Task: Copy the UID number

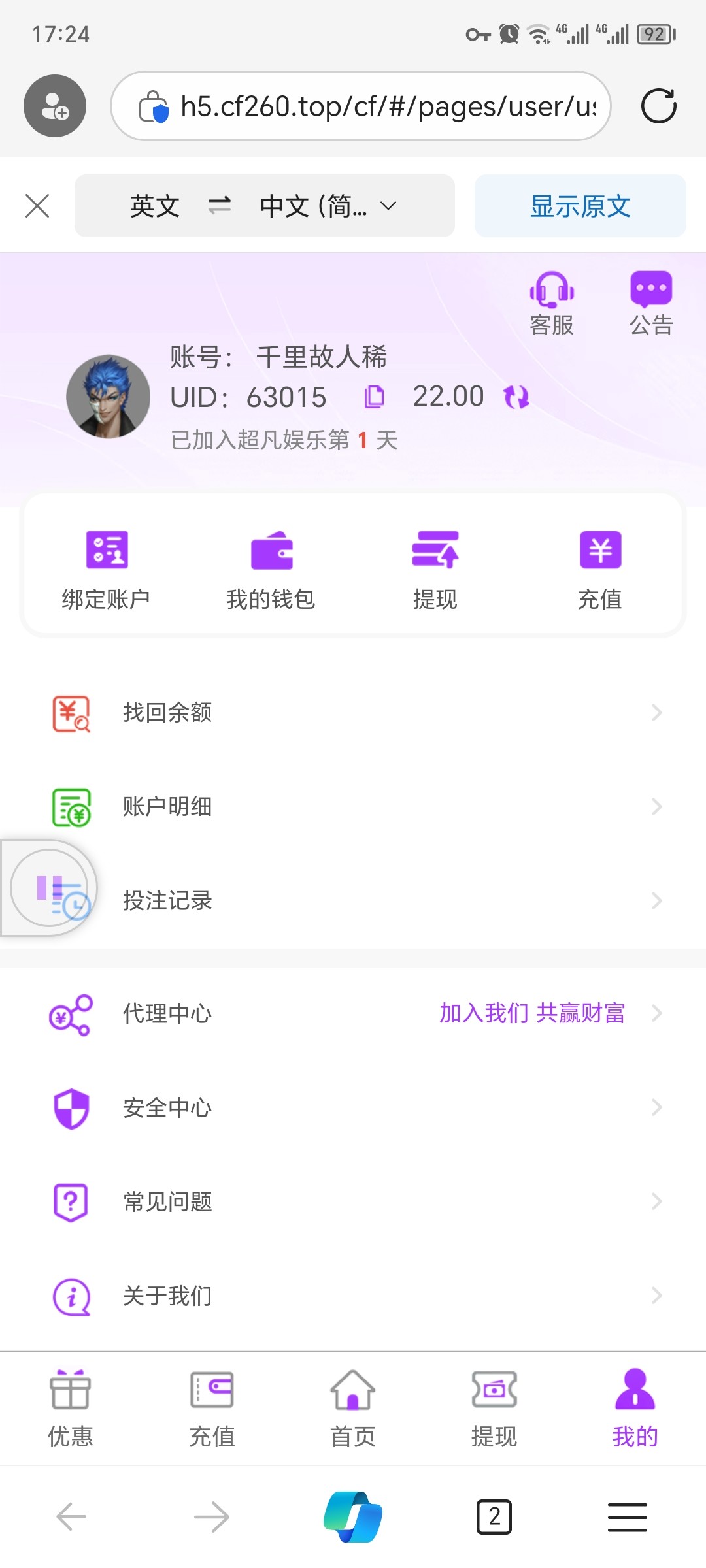Action: [x=374, y=397]
